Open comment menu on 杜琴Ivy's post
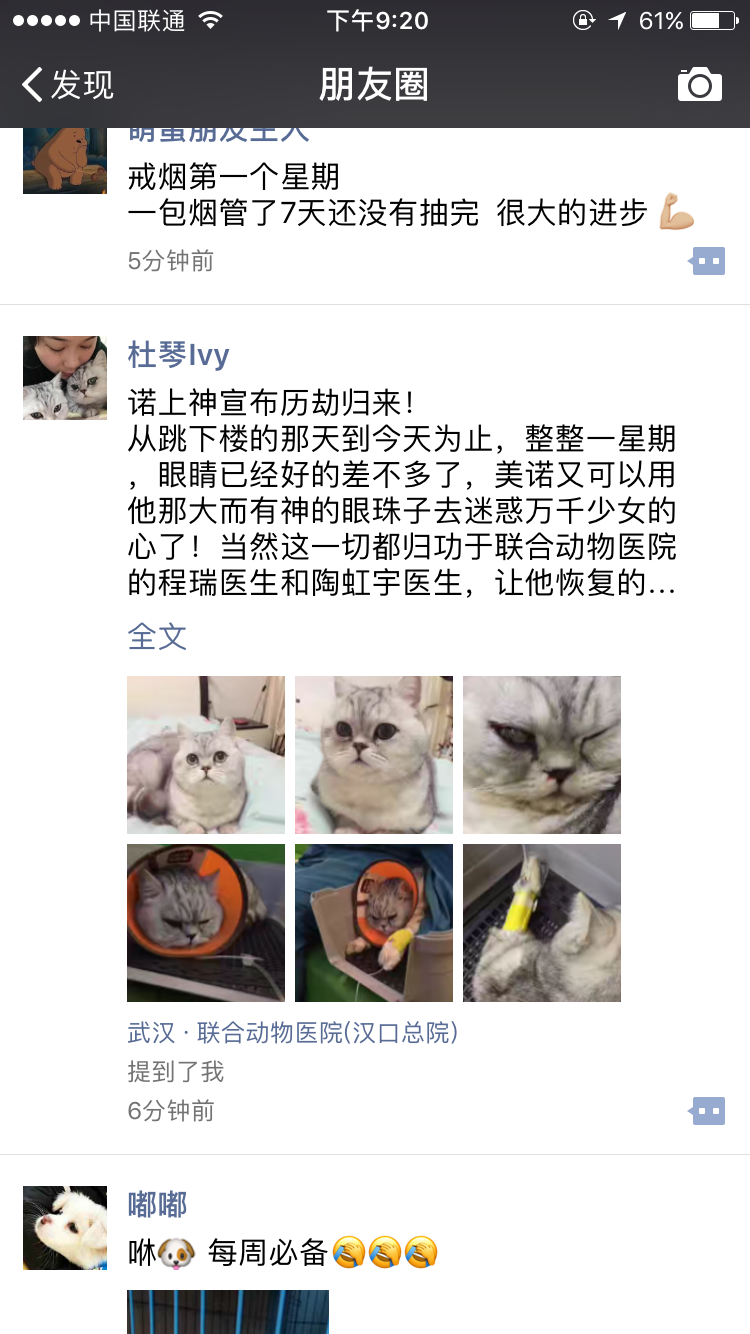Screen dimensions: 750x1334 pyautogui.click(x=708, y=1110)
